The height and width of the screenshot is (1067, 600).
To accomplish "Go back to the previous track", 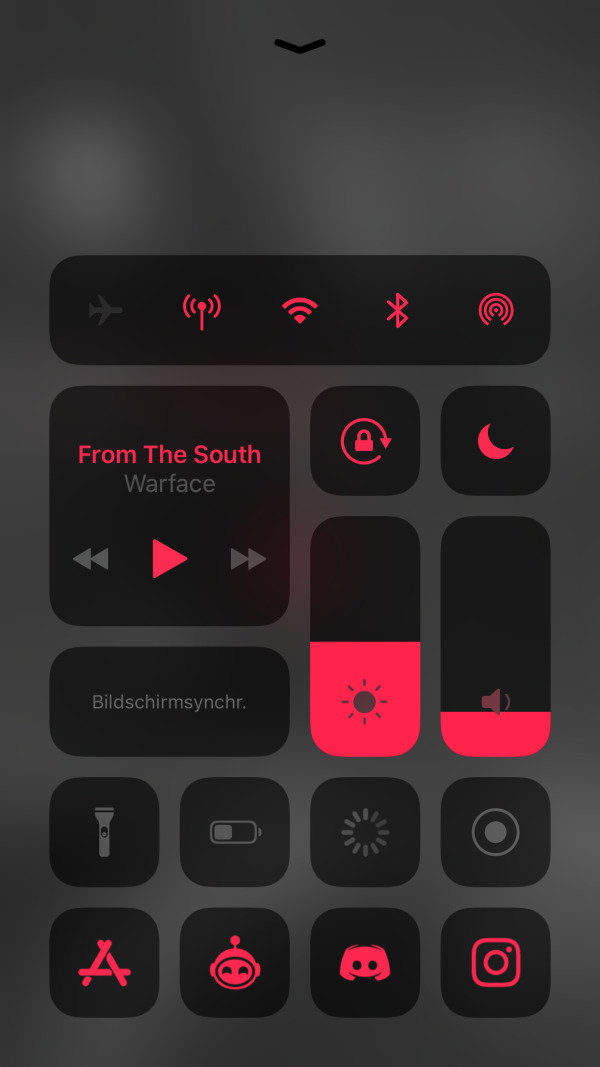I will coord(91,559).
